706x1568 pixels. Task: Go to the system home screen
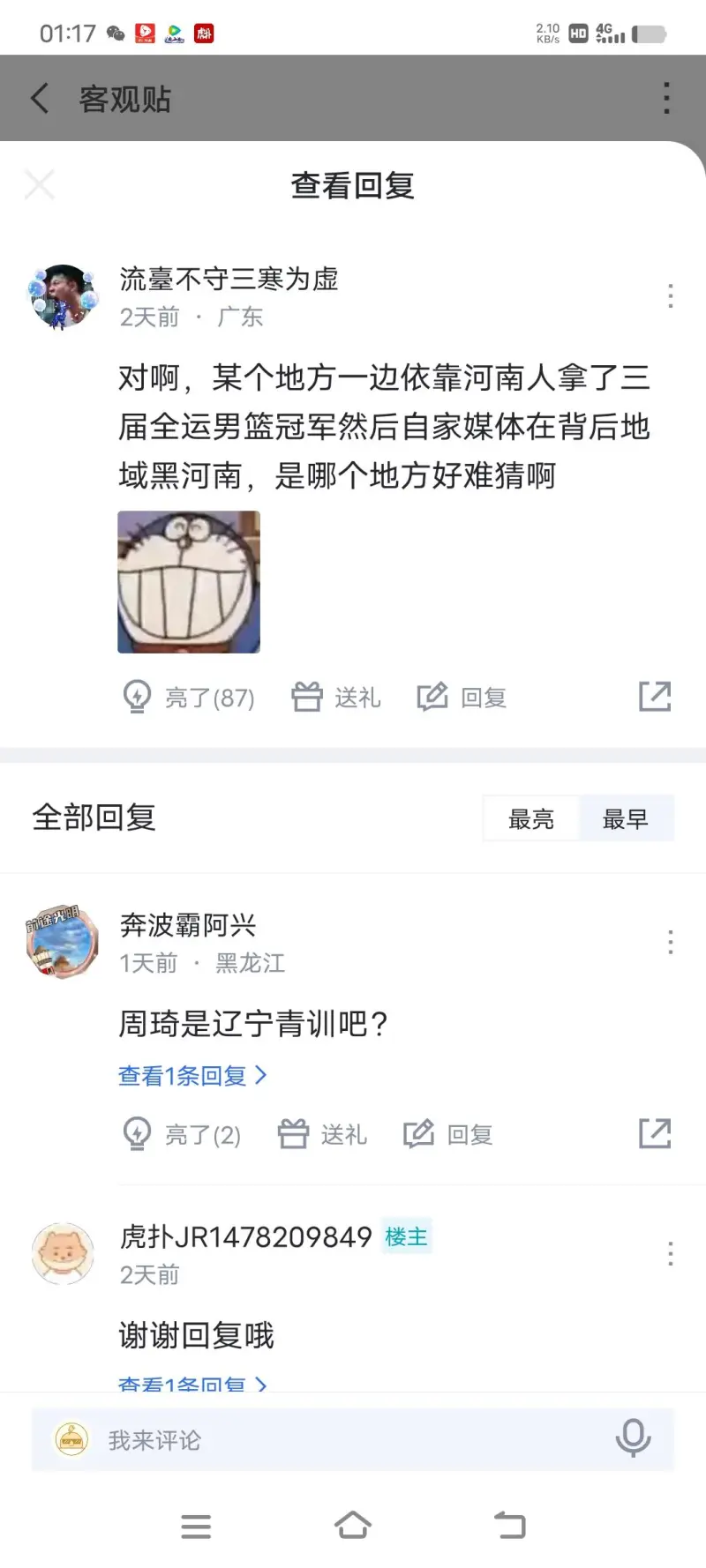(353, 1526)
